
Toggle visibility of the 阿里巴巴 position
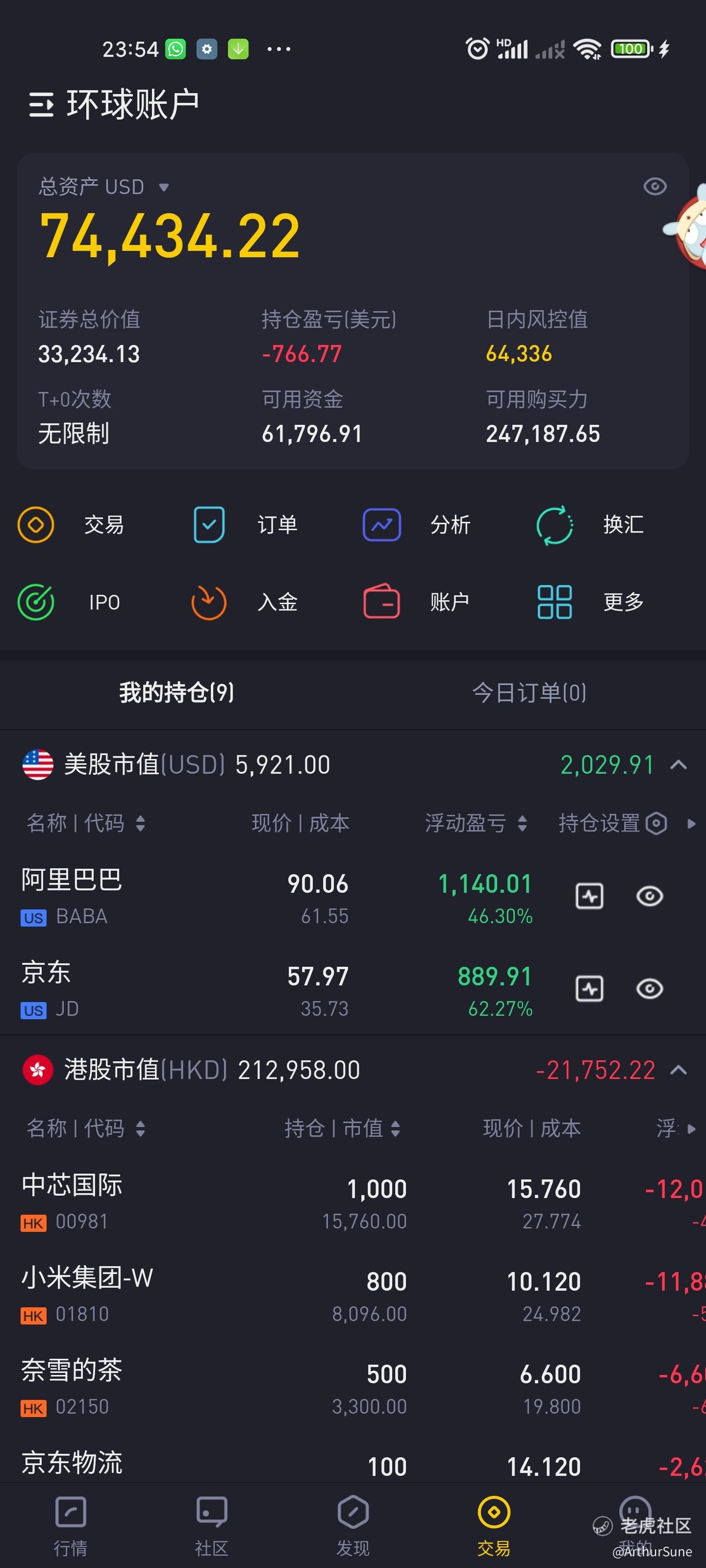tap(649, 896)
